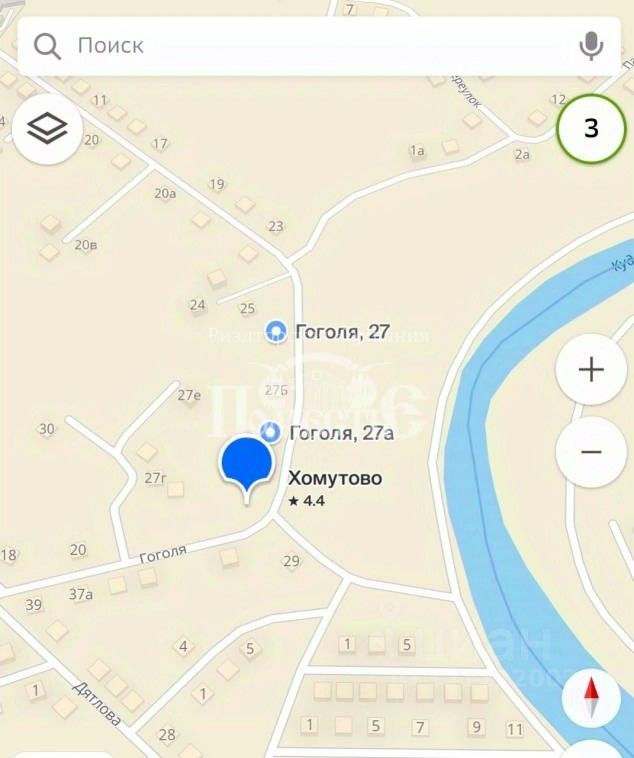Toggle the traffic indicator showing 3
Screen dimensions: 634x758
pyautogui.click(x=591, y=128)
